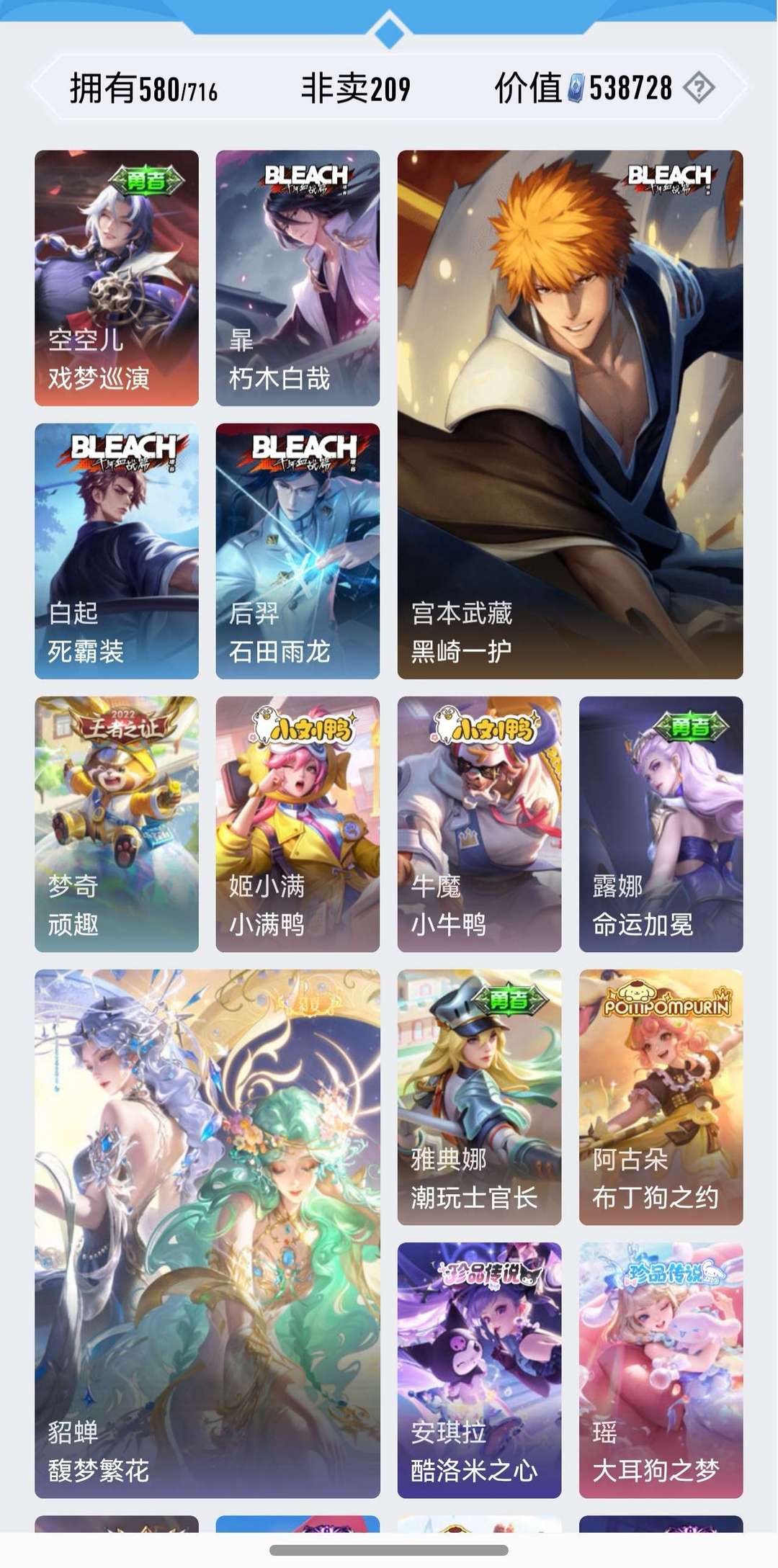Select the 白起 死霸装 skin card
The image size is (778, 1568).
pyautogui.click(x=117, y=551)
